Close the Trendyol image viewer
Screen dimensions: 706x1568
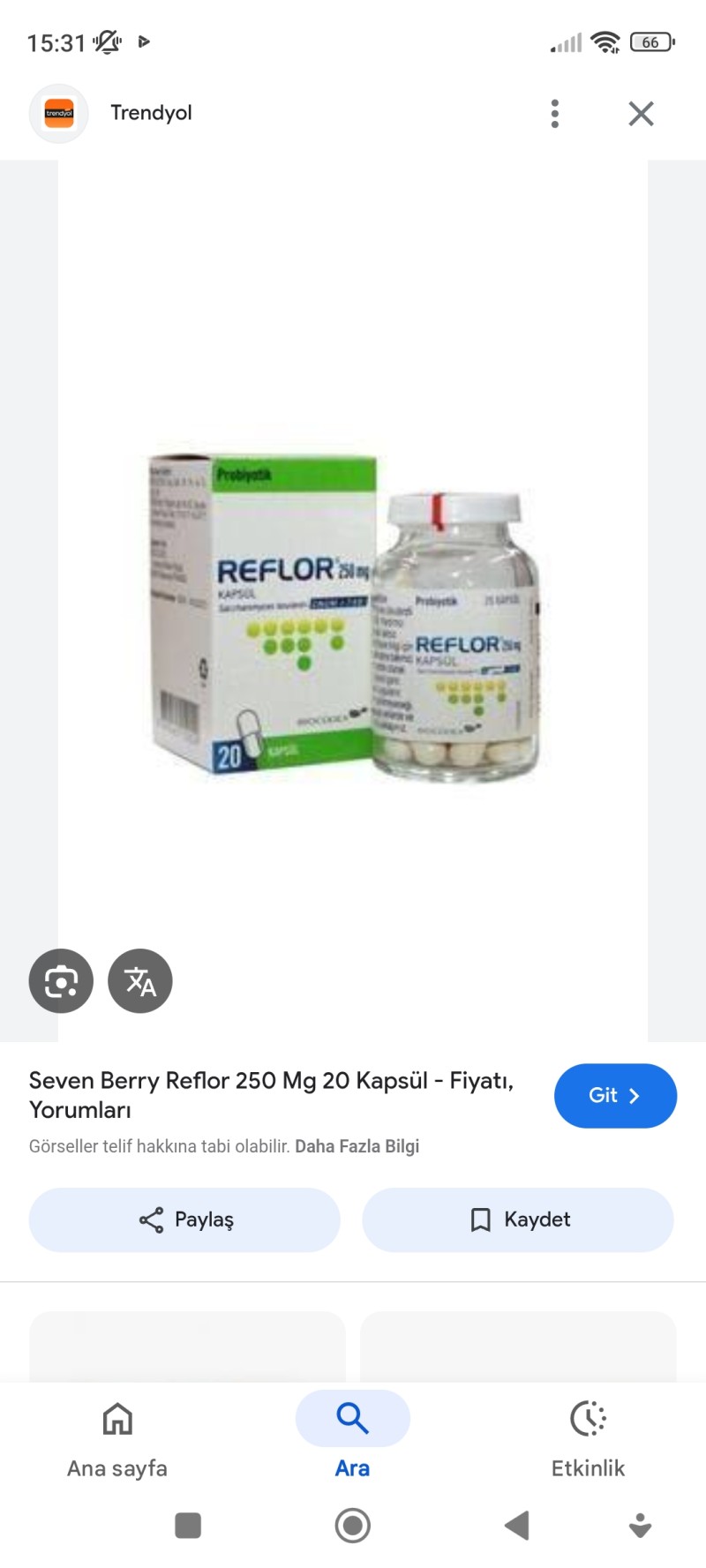coord(641,113)
